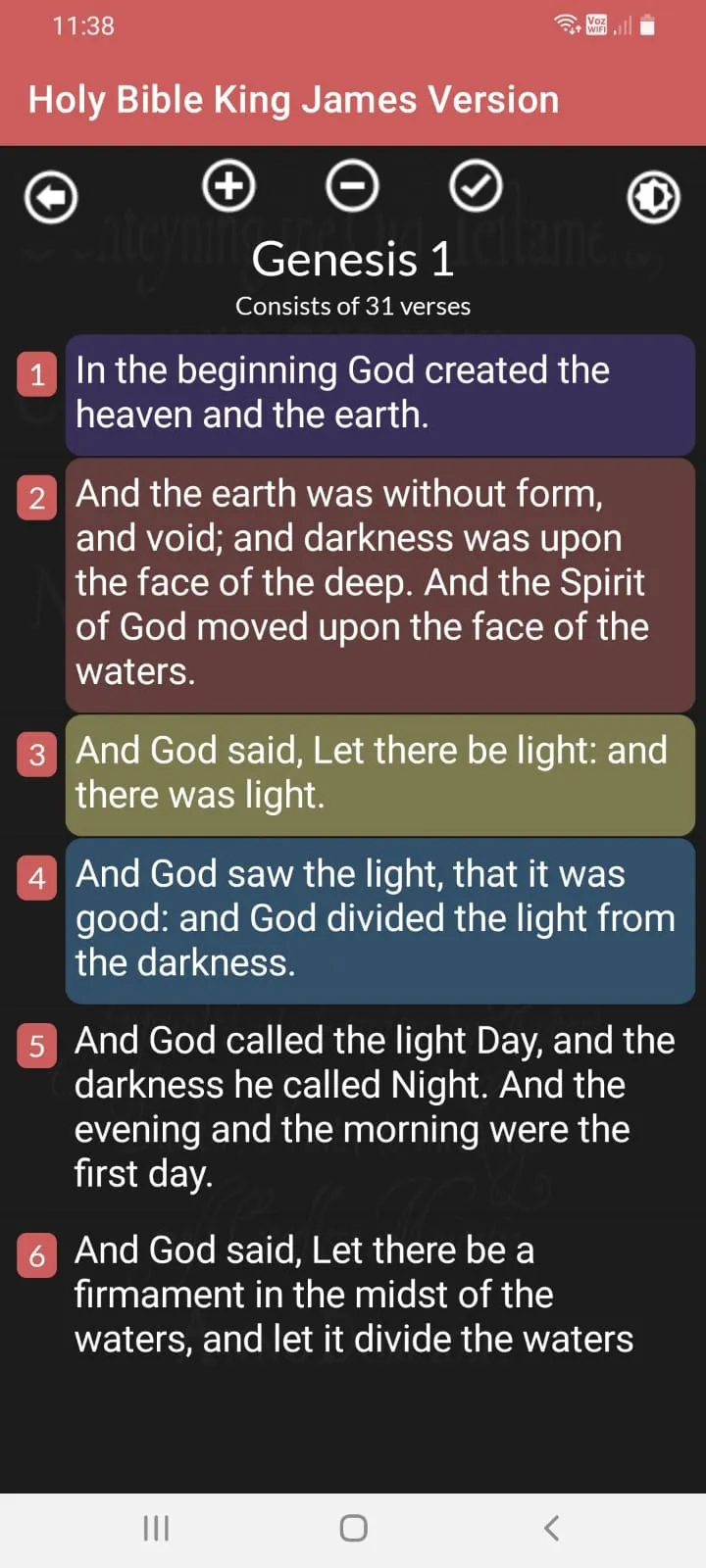Screen dimensions: 706x1568
Task: Increase text size with the plus icon
Action: [228, 186]
